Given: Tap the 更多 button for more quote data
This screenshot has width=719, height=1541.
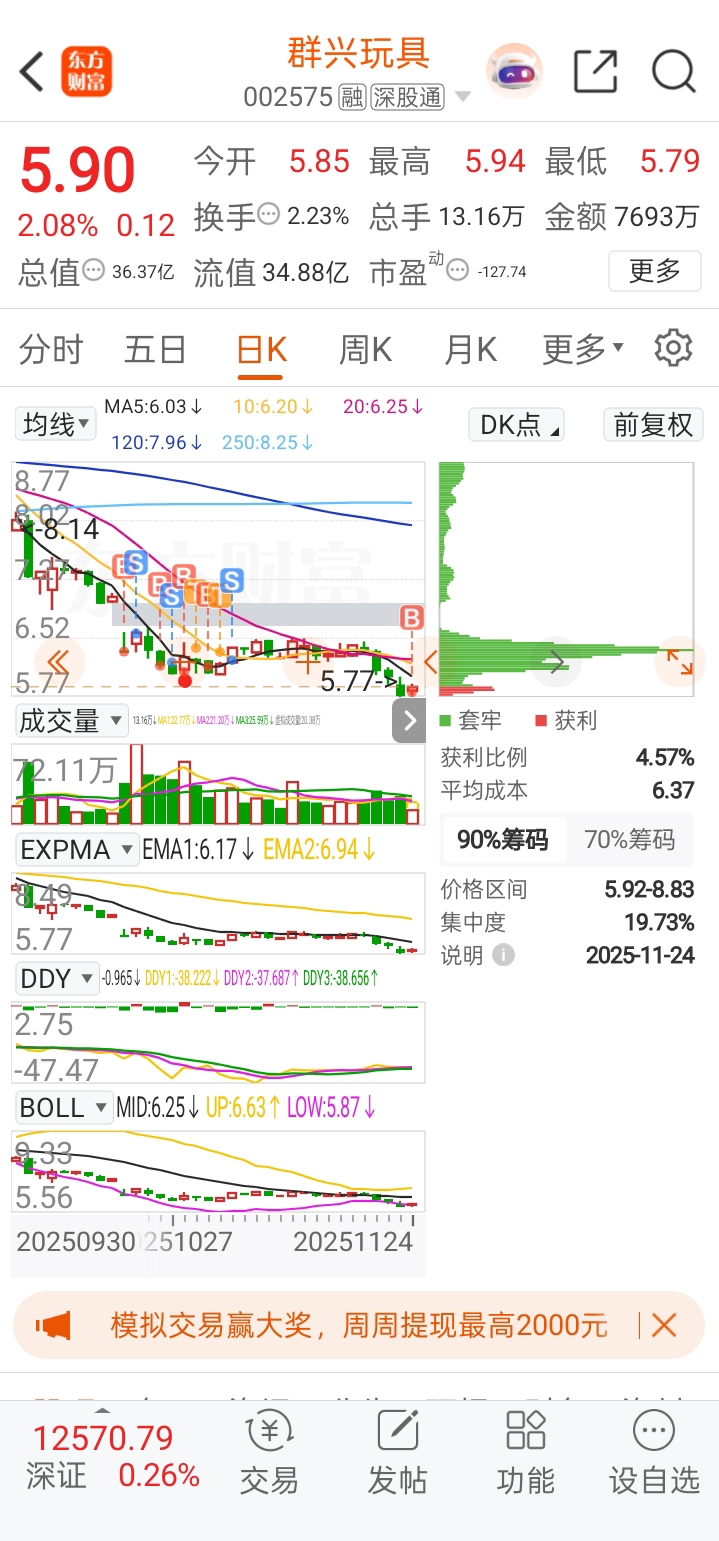Looking at the screenshot, I should pyautogui.click(x=655, y=270).
